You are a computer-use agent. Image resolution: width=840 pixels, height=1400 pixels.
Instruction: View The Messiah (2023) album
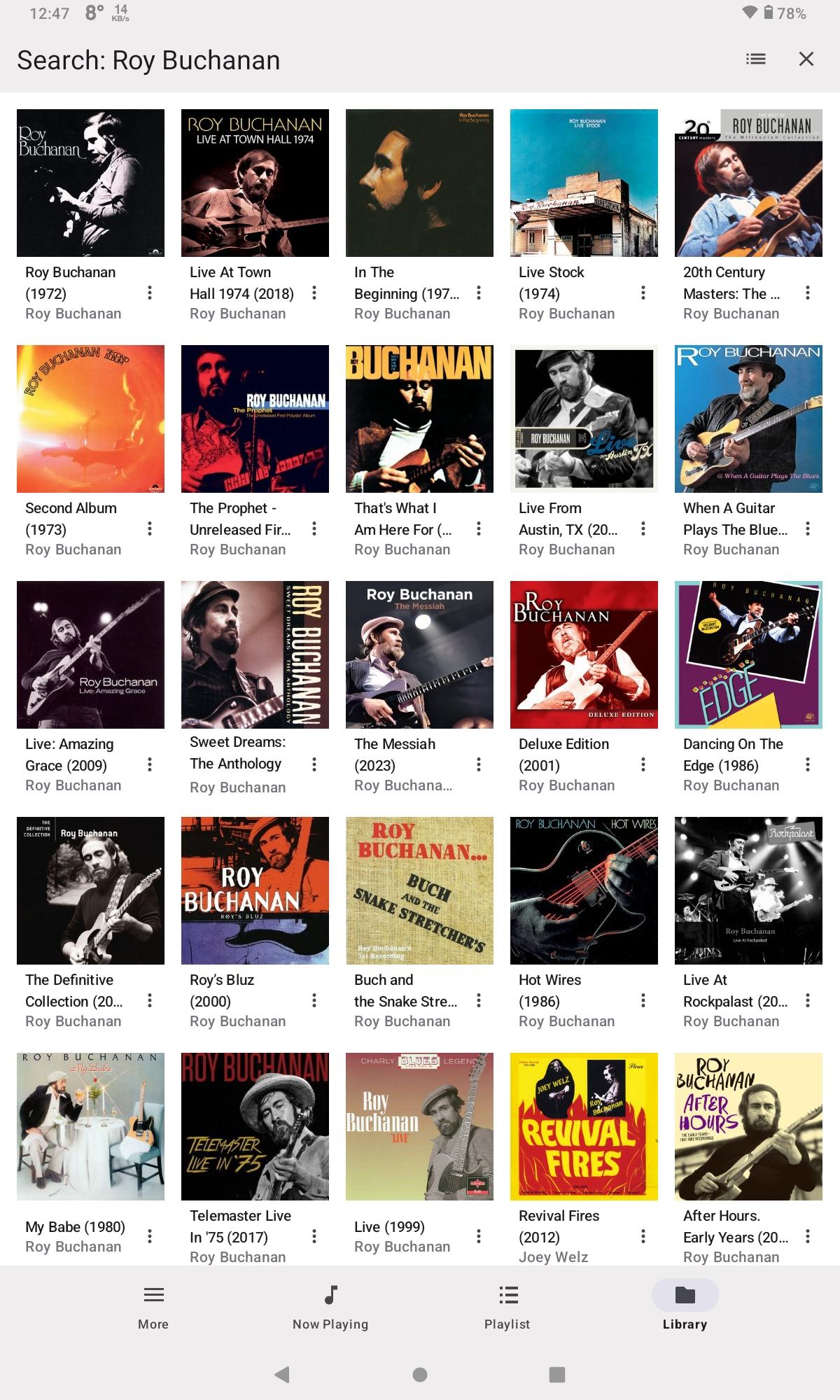tap(419, 655)
